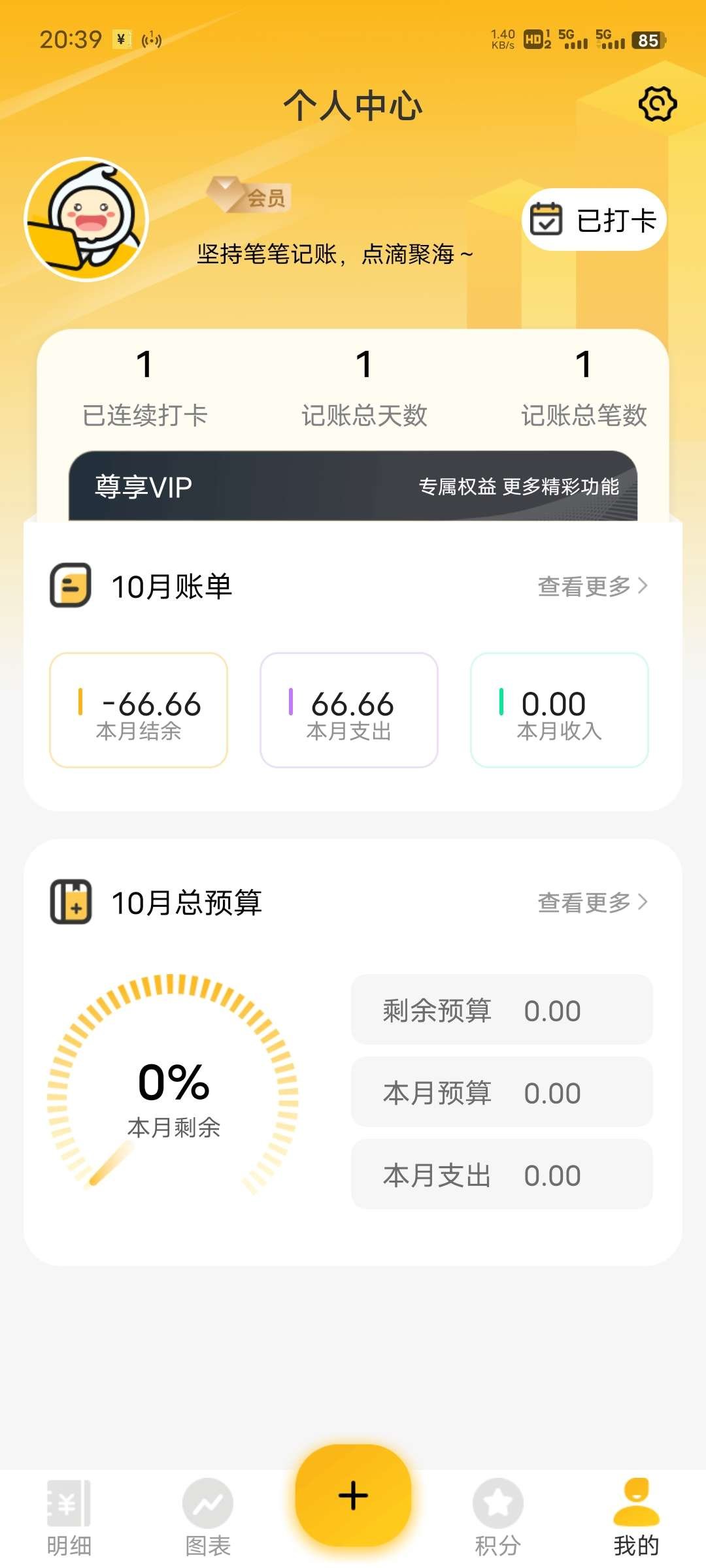Tap the 已打卡 check-in button
The image size is (706, 1568).
[594, 220]
